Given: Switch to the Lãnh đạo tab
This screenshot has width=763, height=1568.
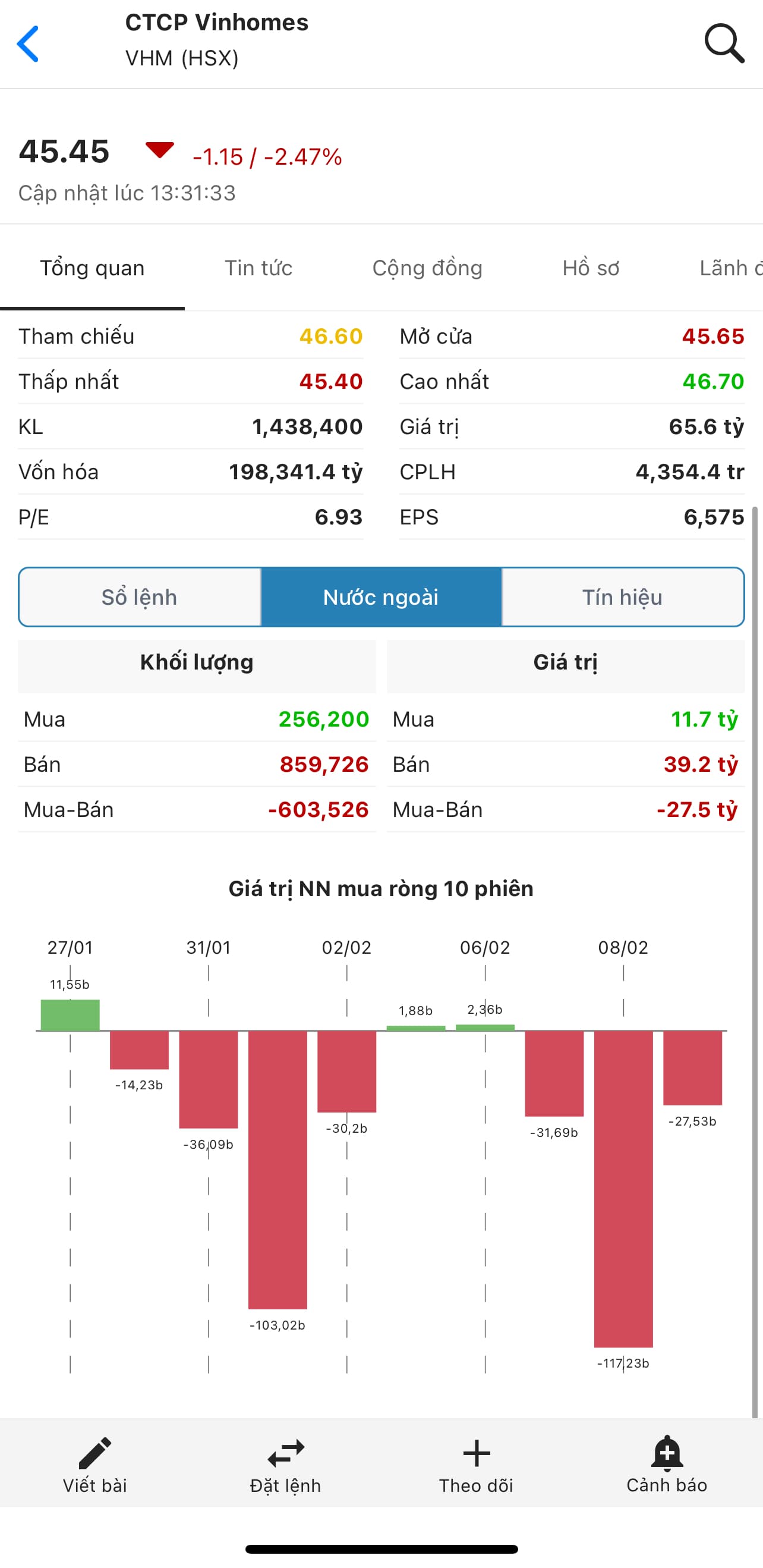Looking at the screenshot, I should [x=730, y=268].
